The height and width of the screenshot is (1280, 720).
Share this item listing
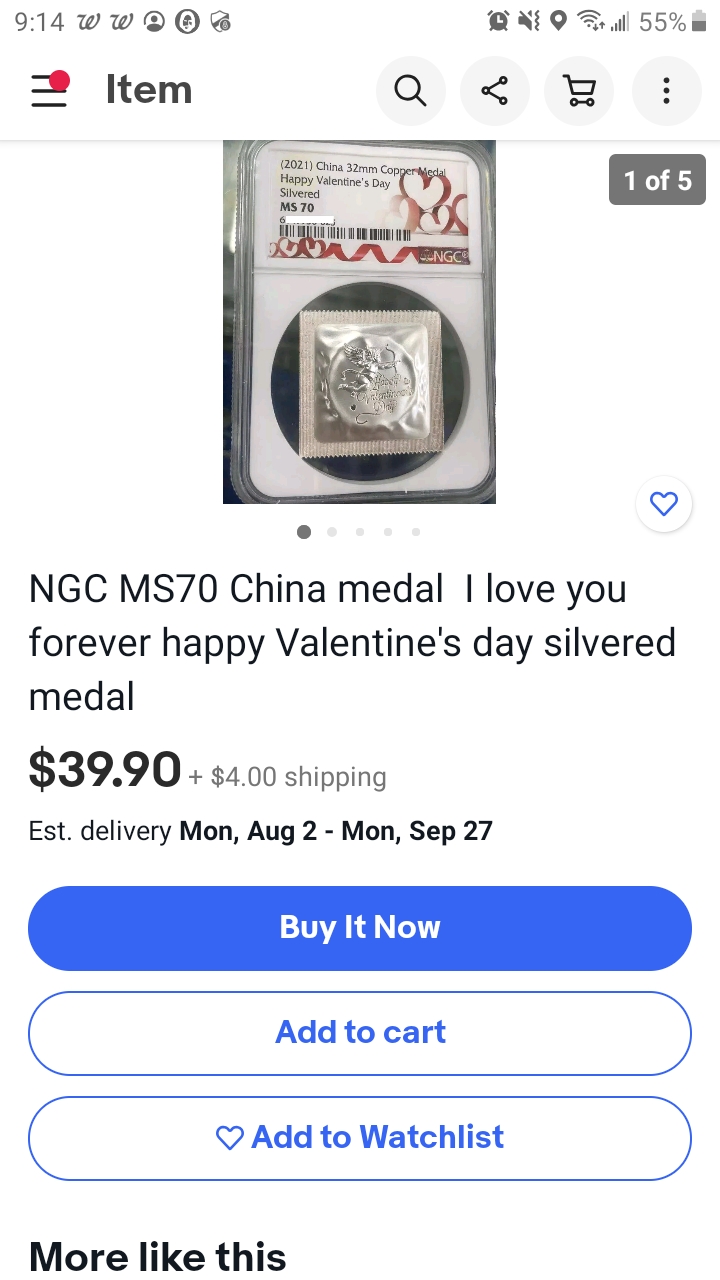tap(494, 91)
